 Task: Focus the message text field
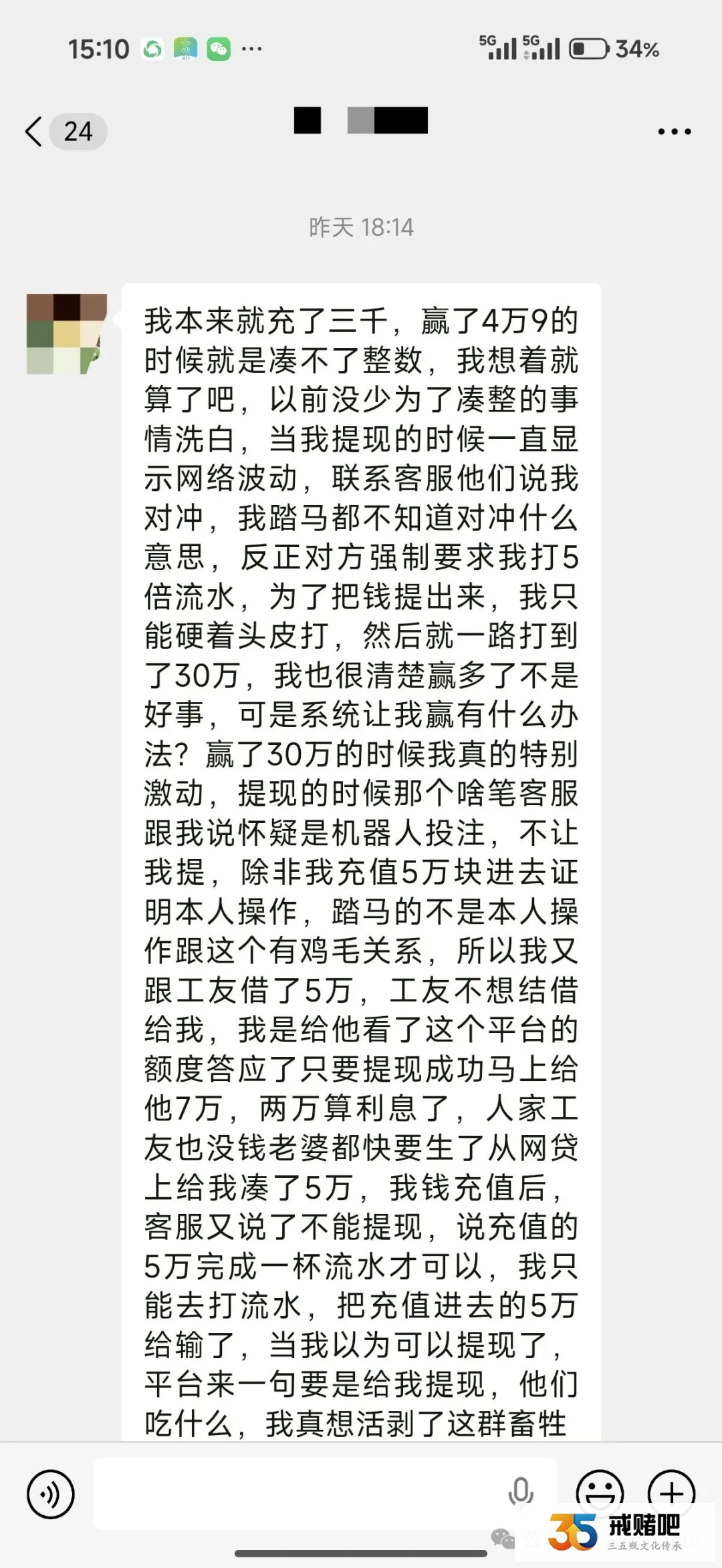pyautogui.click(x=294, y=1494)
